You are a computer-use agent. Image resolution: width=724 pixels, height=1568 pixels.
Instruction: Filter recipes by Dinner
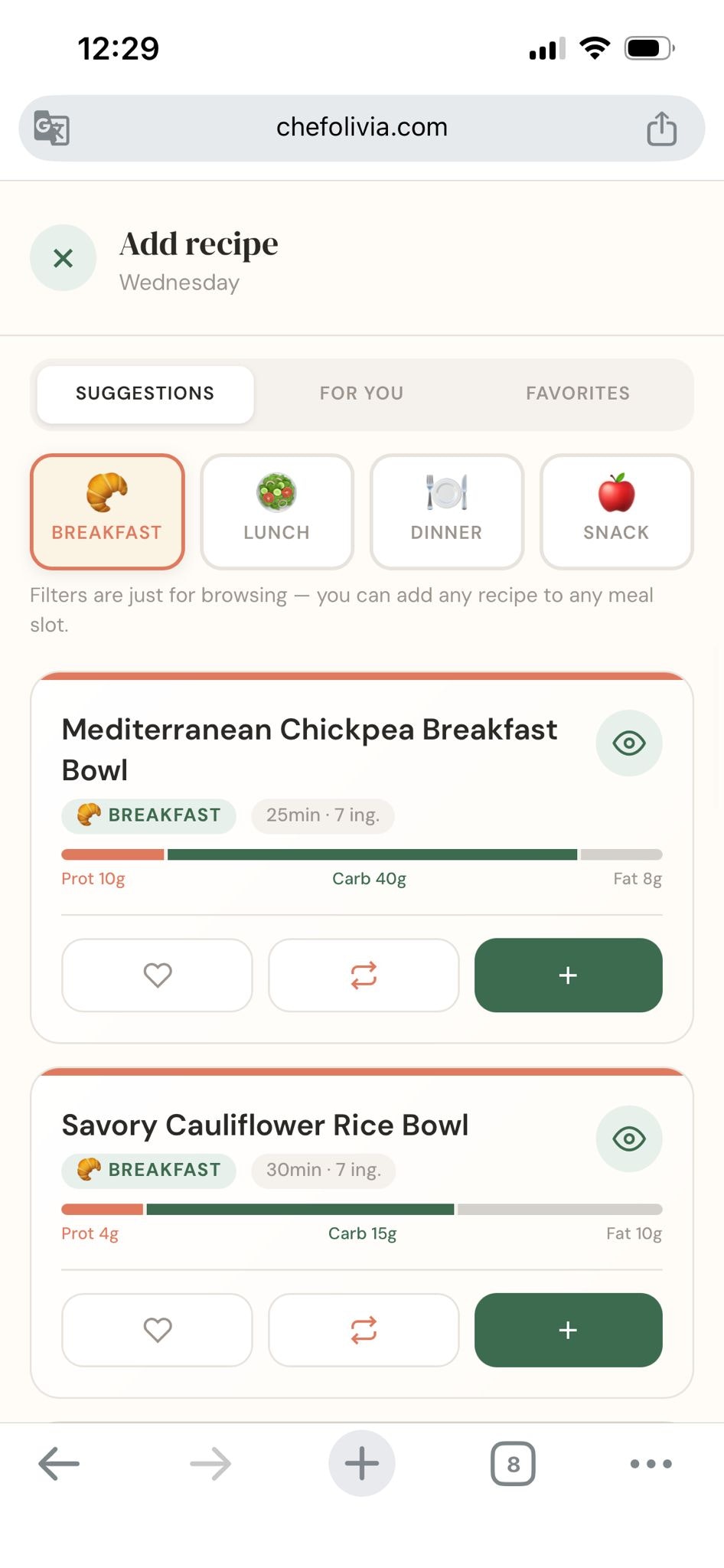(447, 511)
